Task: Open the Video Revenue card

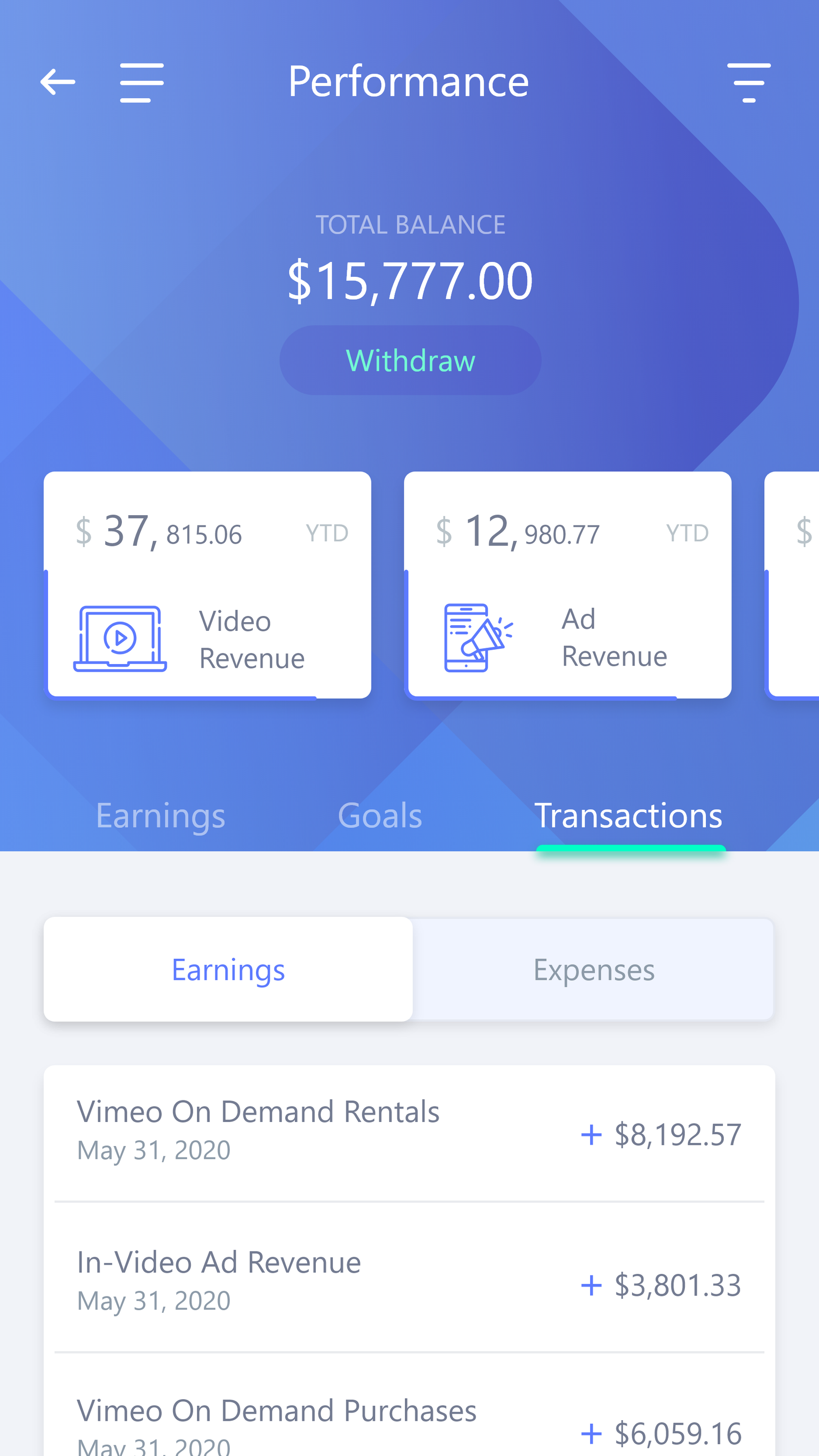Action: pyautogui.click(x=208, y=585)
